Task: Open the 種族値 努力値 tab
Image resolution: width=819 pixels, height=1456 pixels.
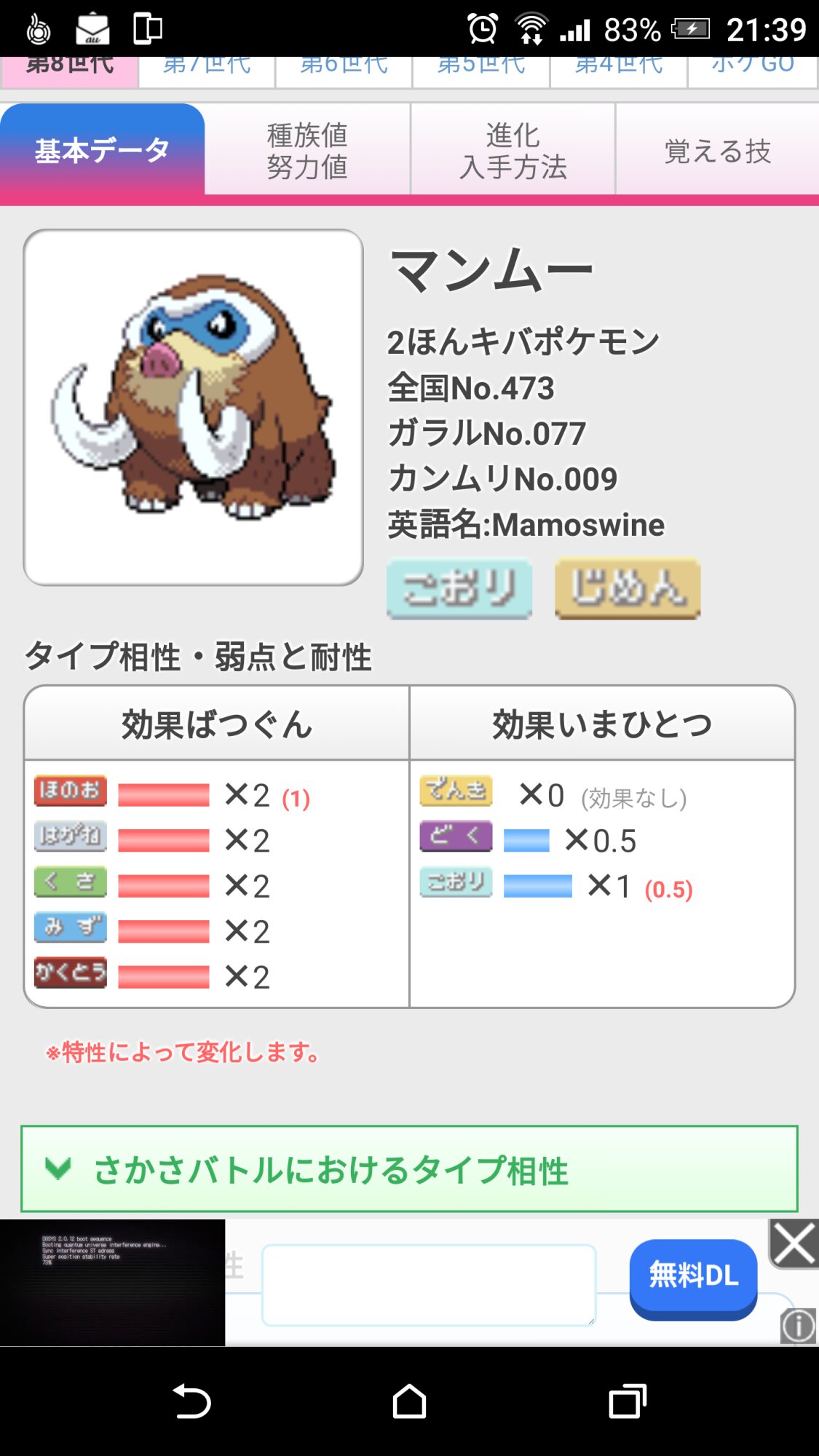Action: tap(307, 151)
